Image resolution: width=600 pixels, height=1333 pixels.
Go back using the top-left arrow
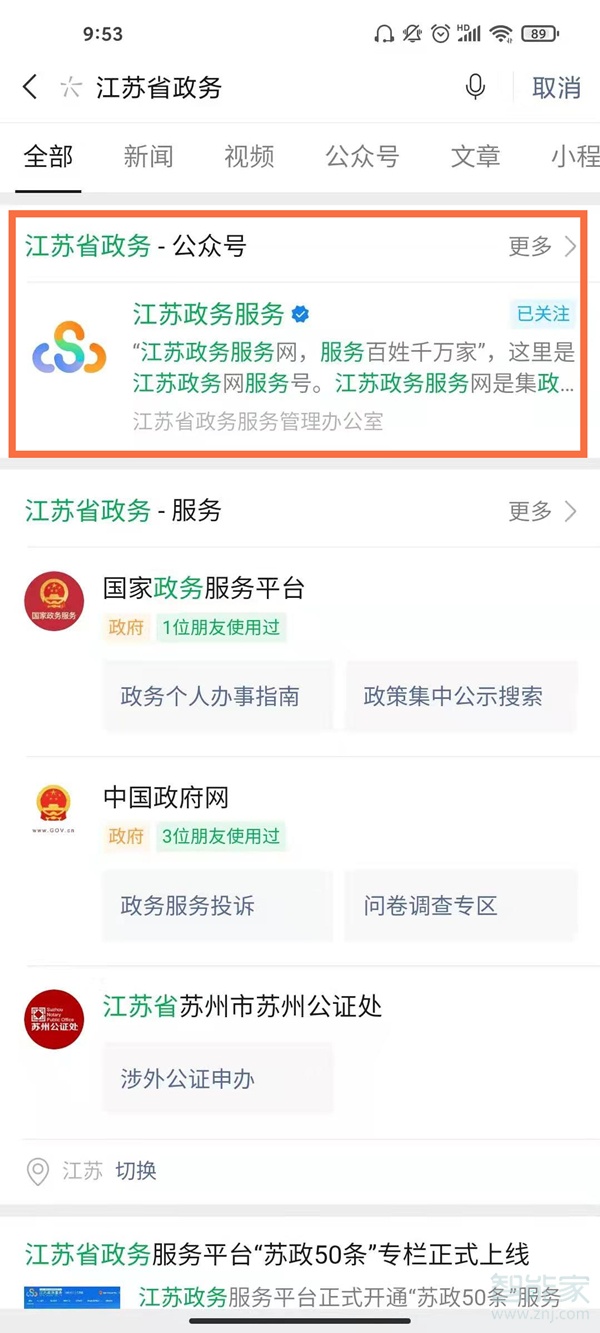click(31, 88)
